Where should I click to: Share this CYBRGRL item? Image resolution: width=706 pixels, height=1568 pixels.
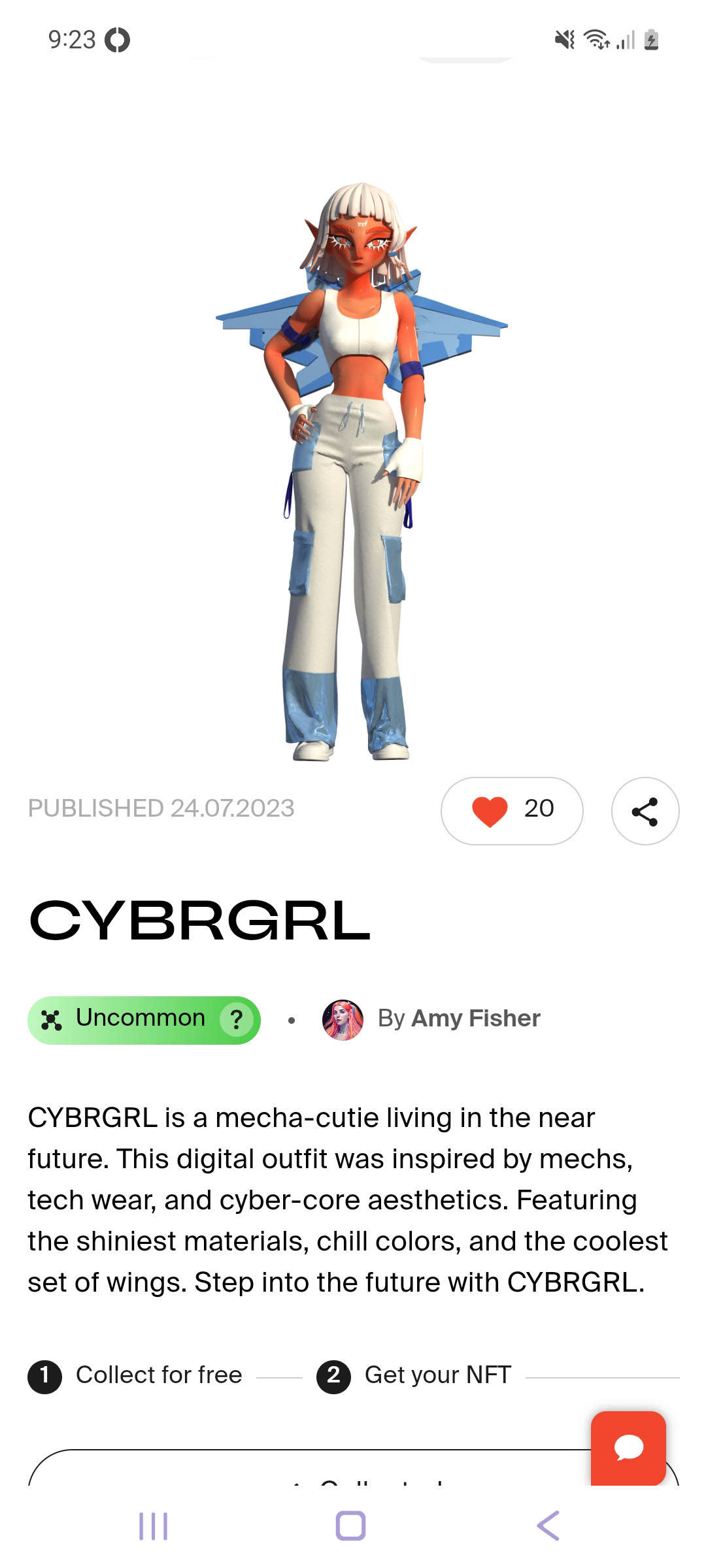point(645,811)
